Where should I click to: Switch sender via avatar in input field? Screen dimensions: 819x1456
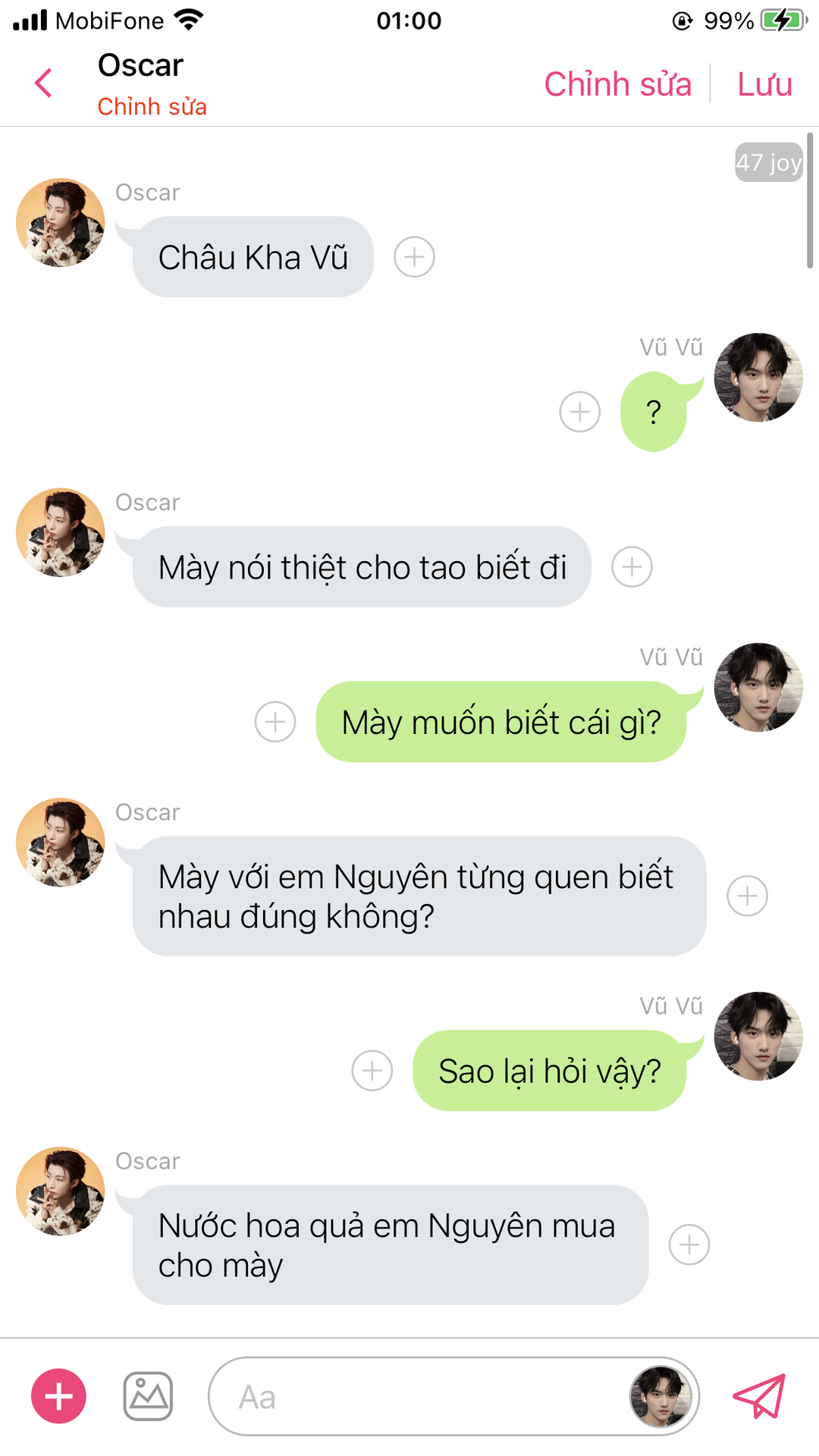click(x=661, y=1396)
